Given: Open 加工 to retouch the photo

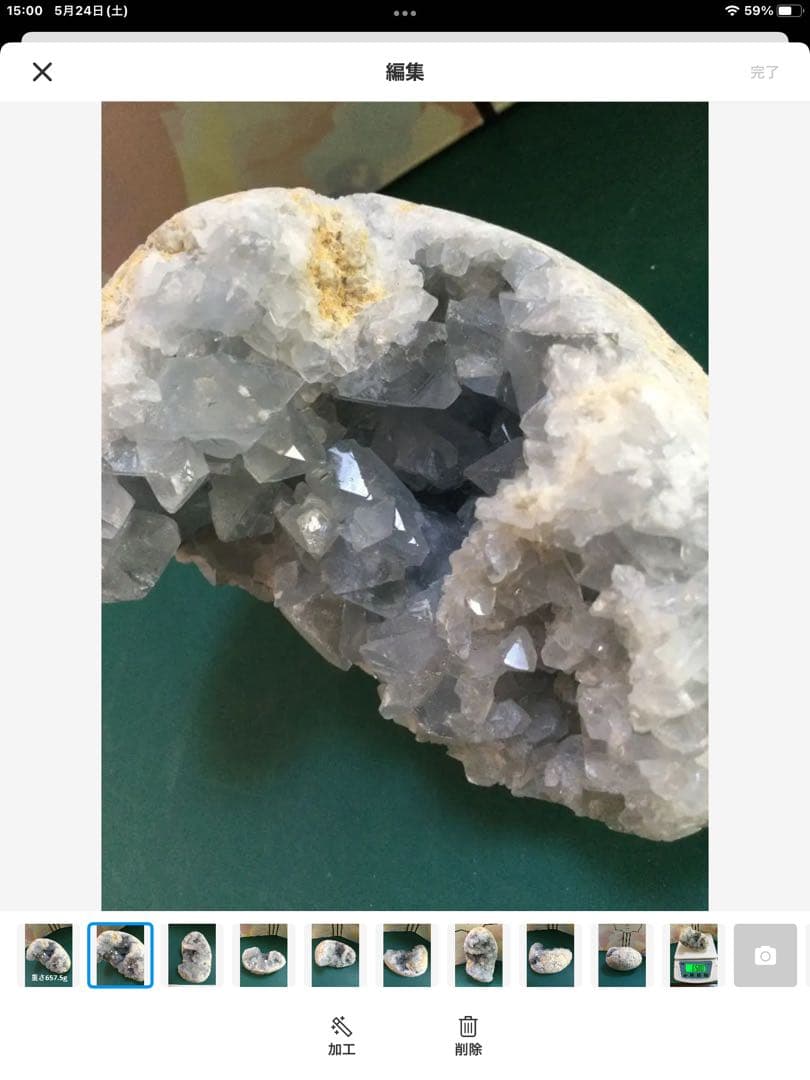Looking at the screenshot, I should tap(342, 1036).
